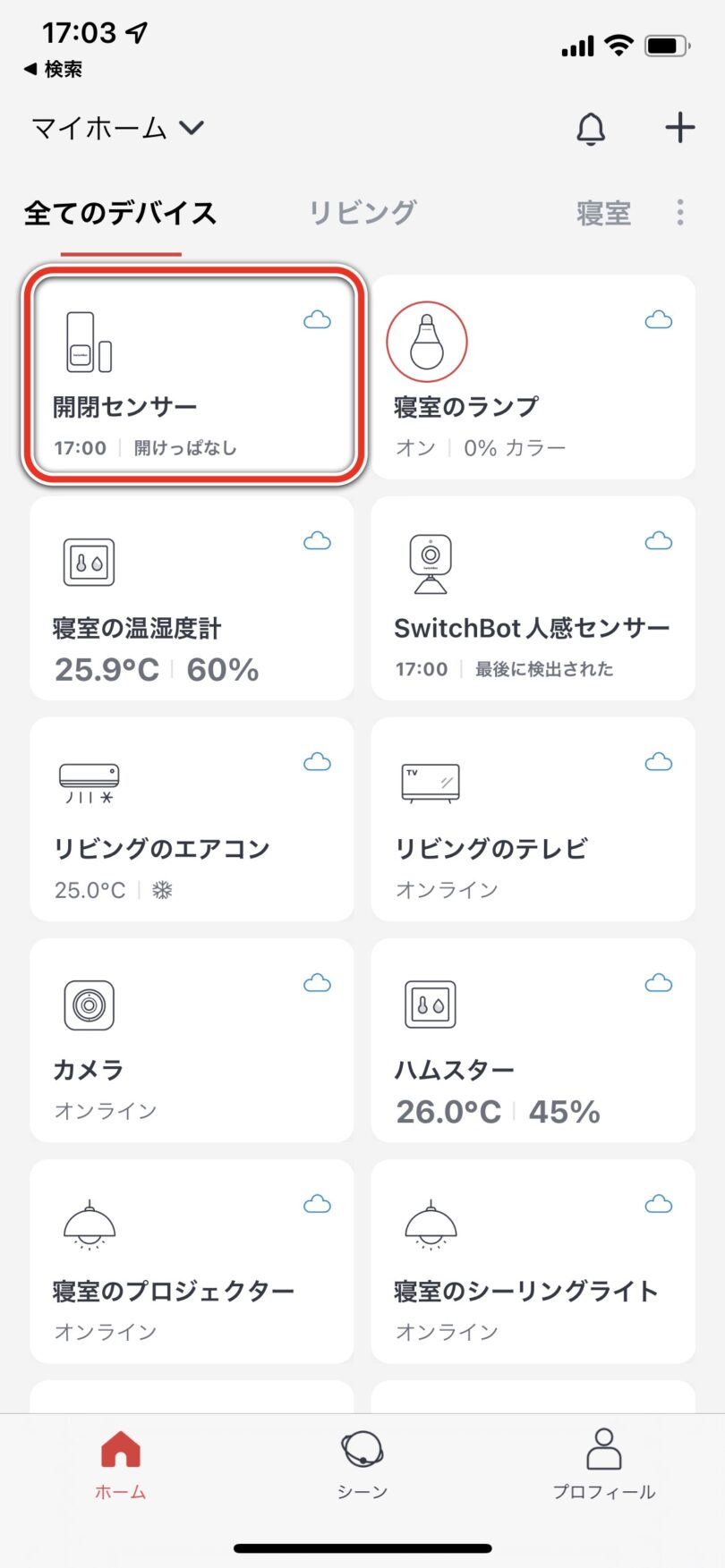This screenshot has height=1568, width=725.
Task: Open the リビングのテレビ card
Action: point(533,818)
